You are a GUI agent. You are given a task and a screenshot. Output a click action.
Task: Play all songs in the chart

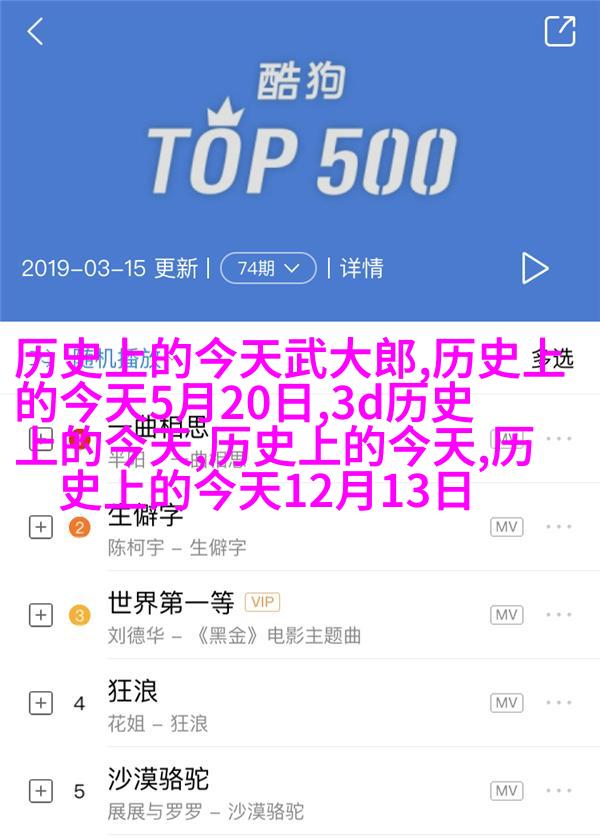535,267
